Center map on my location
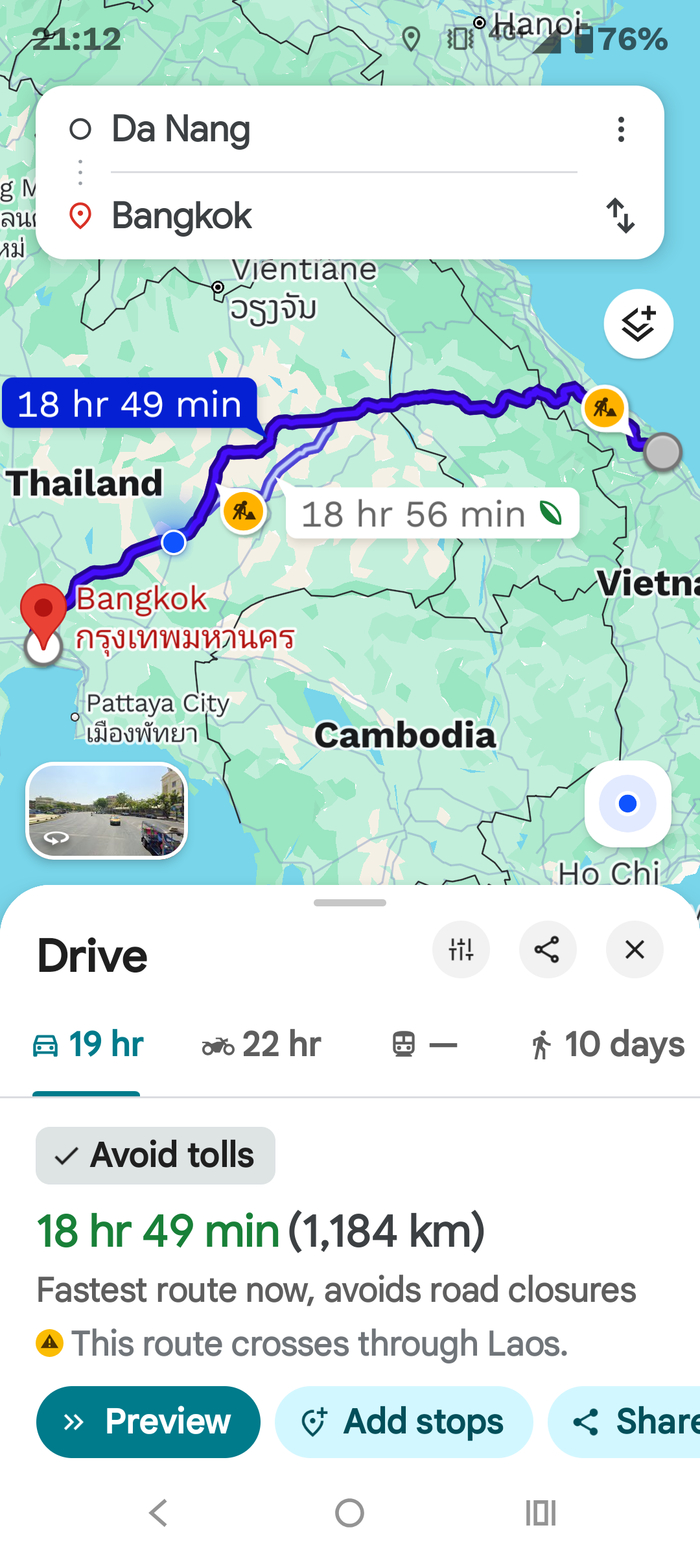This screenshot has height=1556, width=700. [627, 804]
